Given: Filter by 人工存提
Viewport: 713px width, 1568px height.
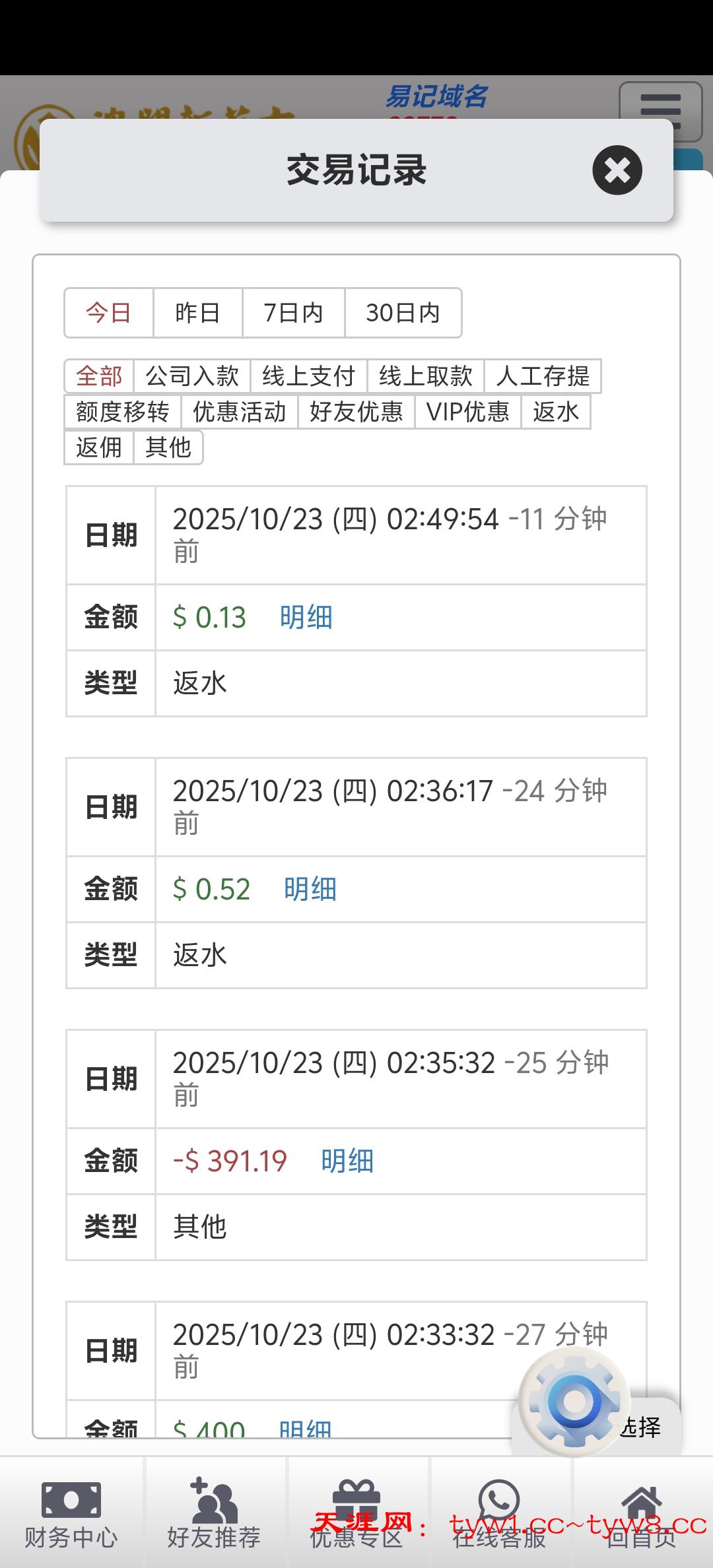Looking at the screenshot, I should click(542, 376).
